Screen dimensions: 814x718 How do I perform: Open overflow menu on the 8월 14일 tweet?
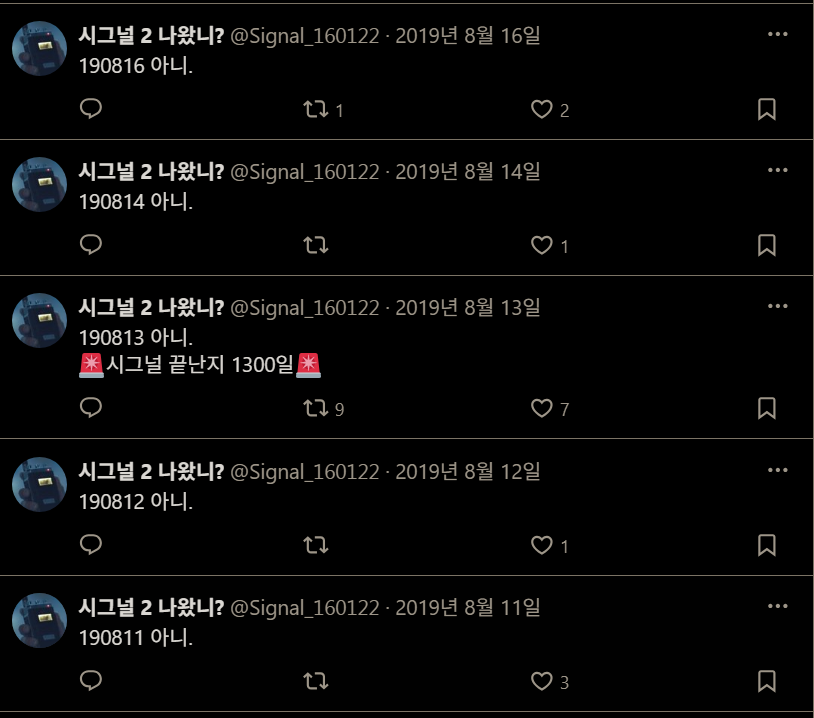pos(778,170)
